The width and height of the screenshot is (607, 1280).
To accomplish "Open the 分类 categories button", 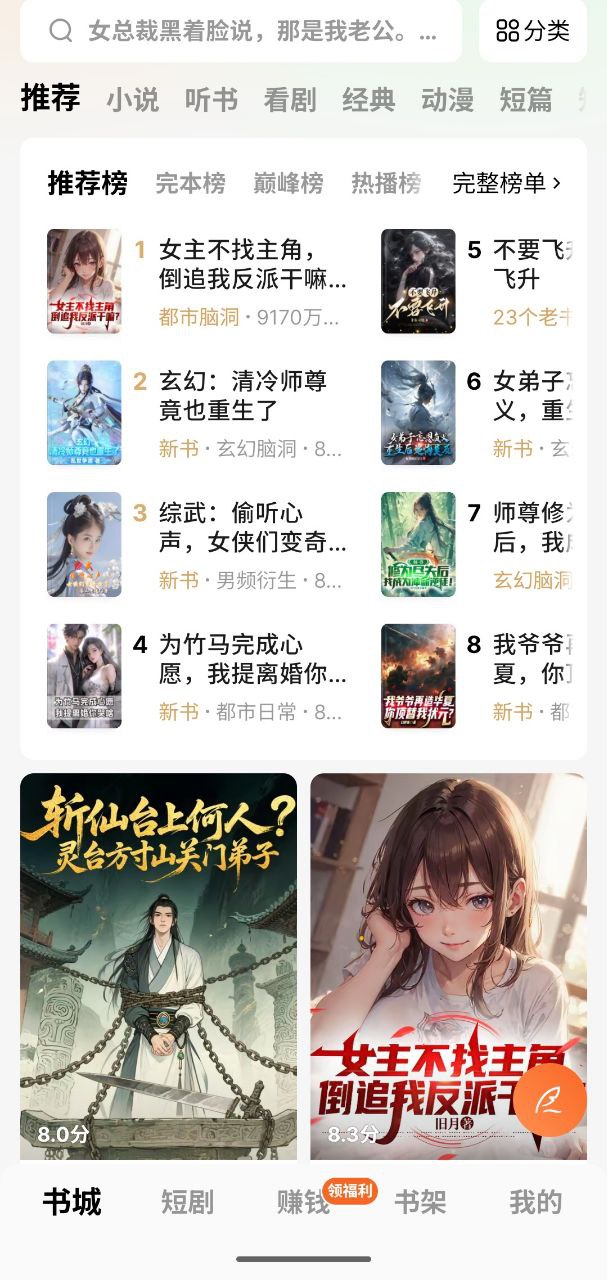I will tap(533, 31).
